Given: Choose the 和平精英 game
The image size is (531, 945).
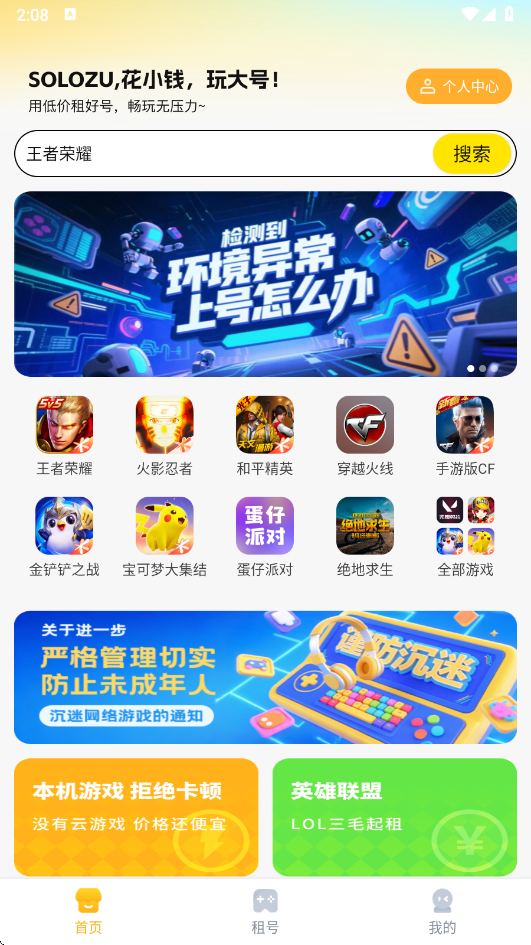Looking at the screenshot, I should [x=265, y=436].
